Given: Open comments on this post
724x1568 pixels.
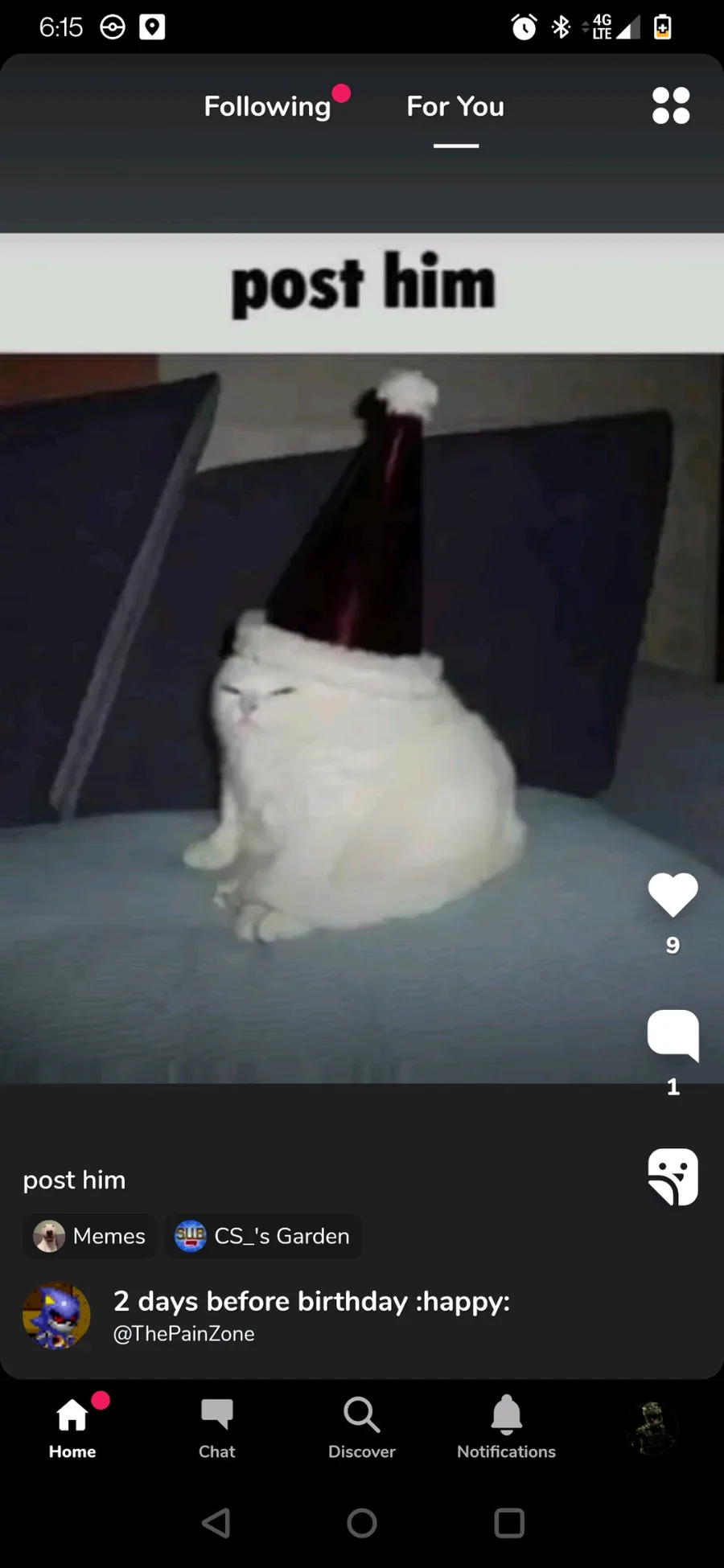Looking at the screenshot, I should (x=673, y=1035).
